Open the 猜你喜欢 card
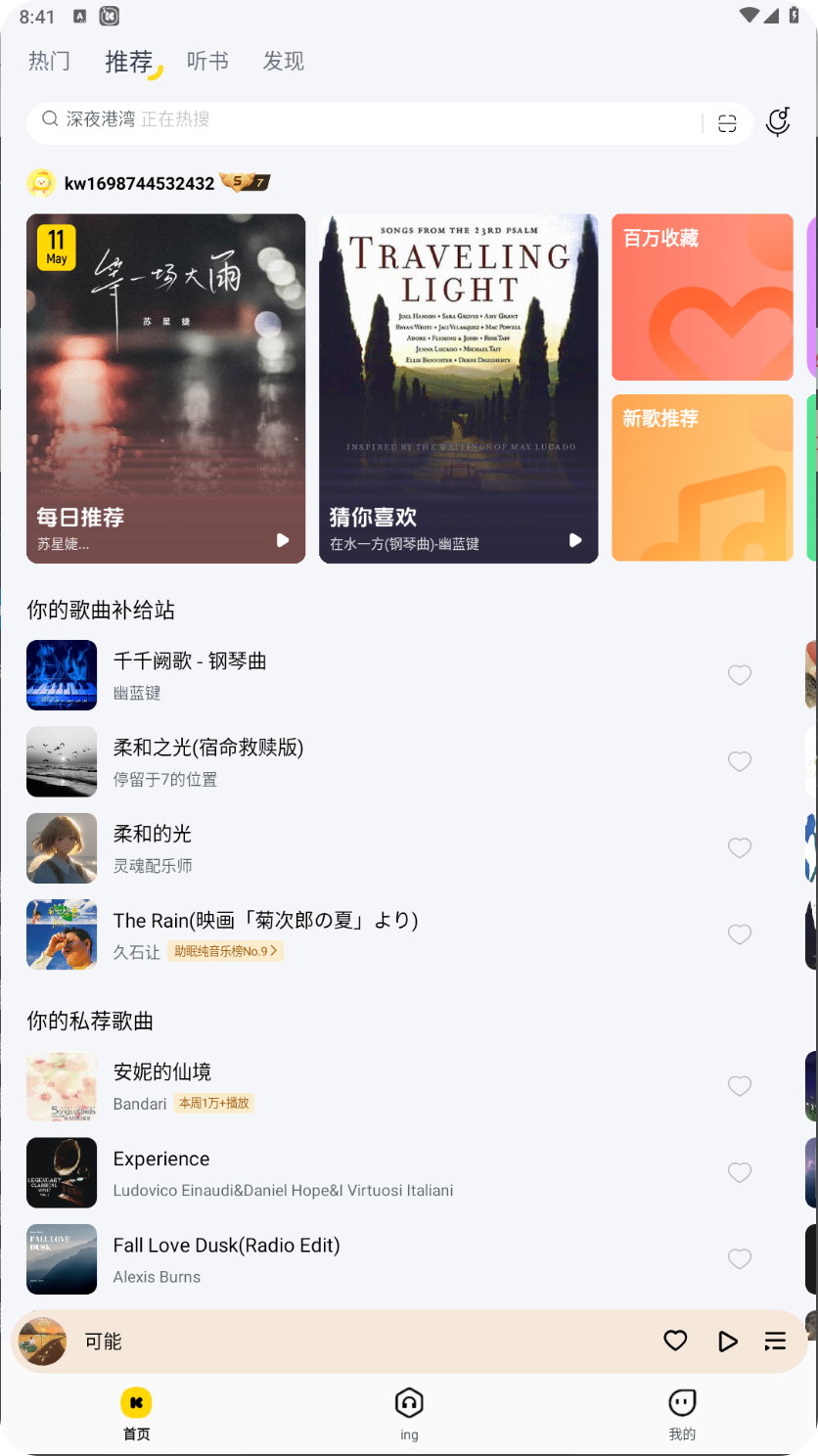This screenshot has width=818, height=1456. [458, 388]
